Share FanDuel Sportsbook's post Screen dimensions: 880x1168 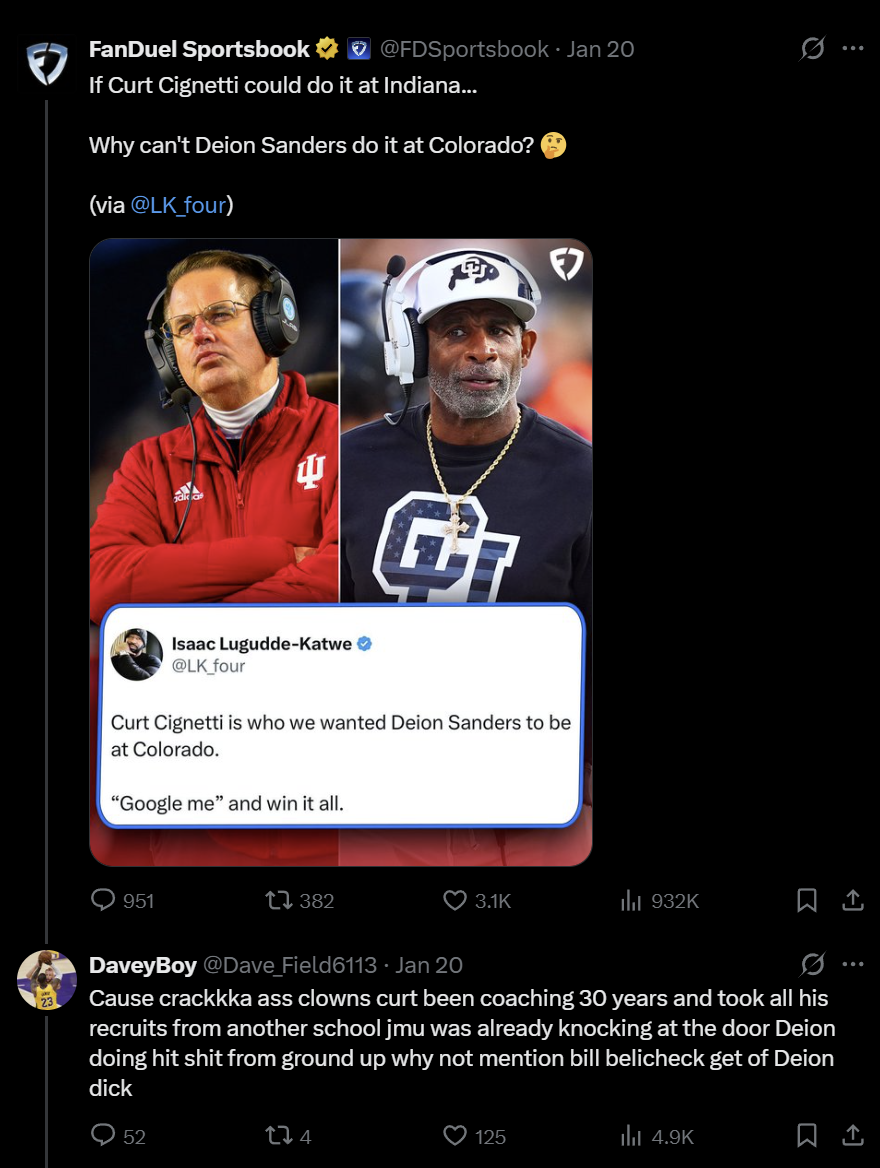coord(852,901)
